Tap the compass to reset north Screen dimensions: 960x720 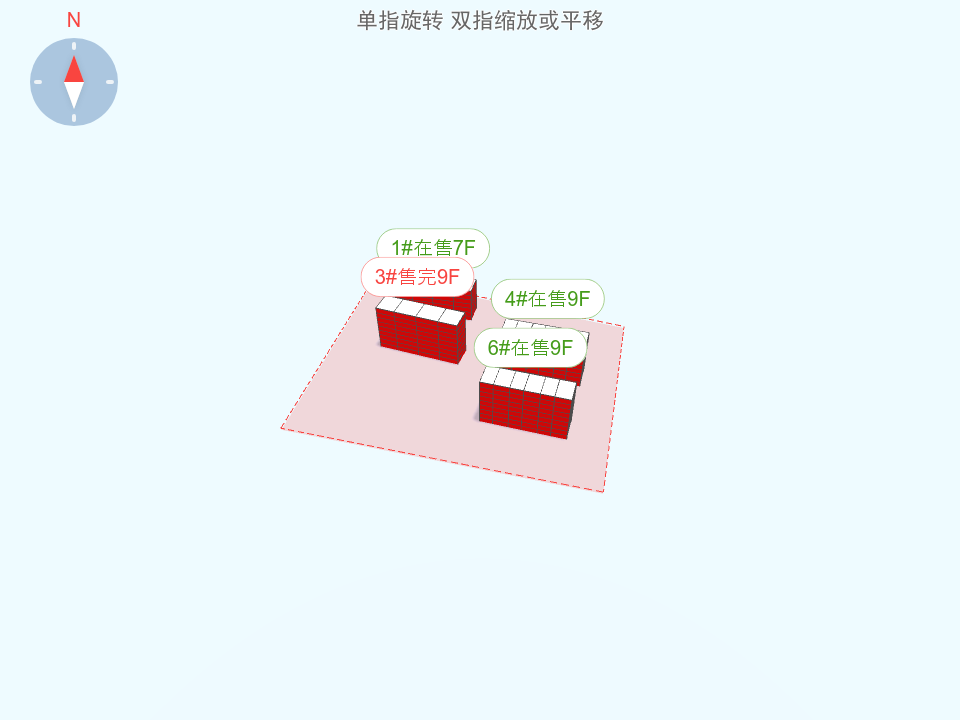74,82
